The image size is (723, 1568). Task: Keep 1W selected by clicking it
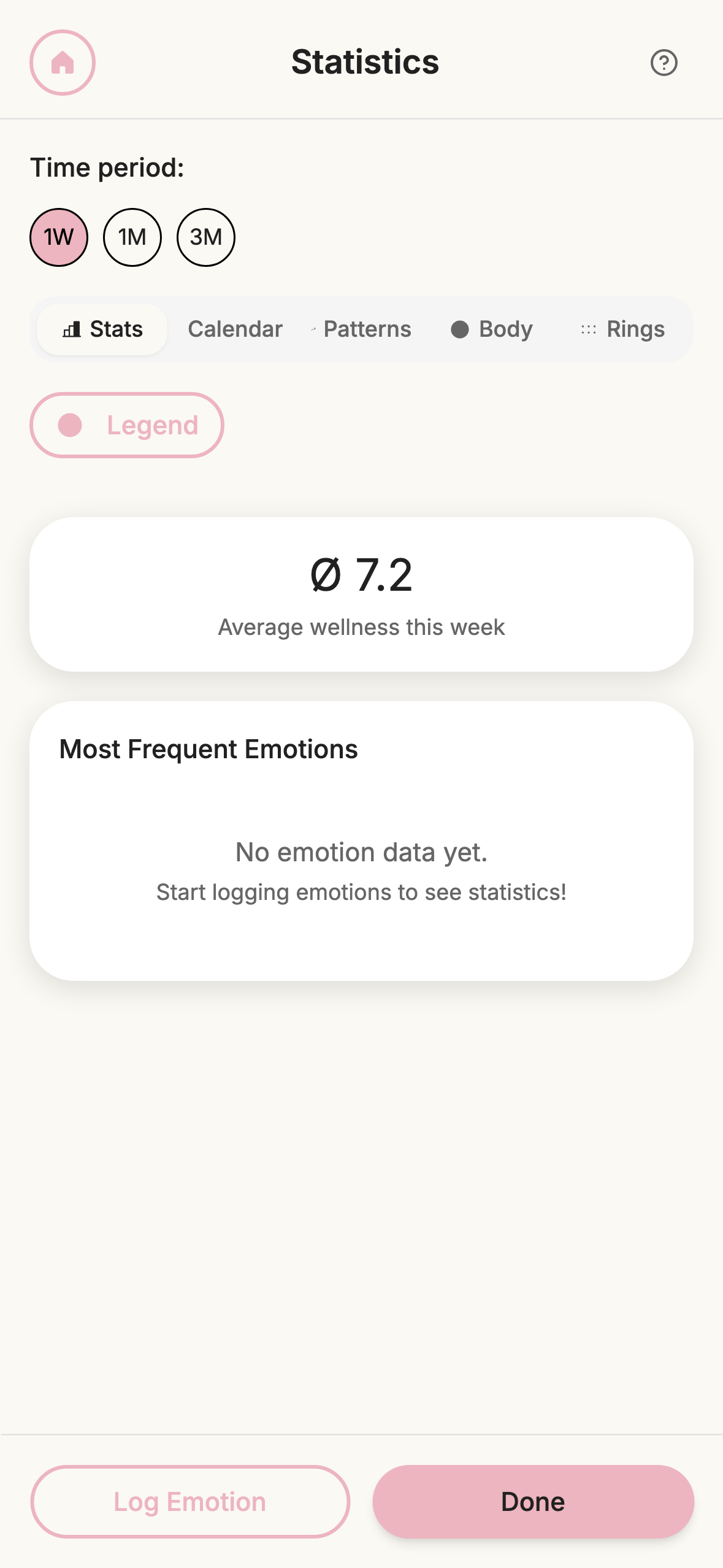(x=58, y=237)
